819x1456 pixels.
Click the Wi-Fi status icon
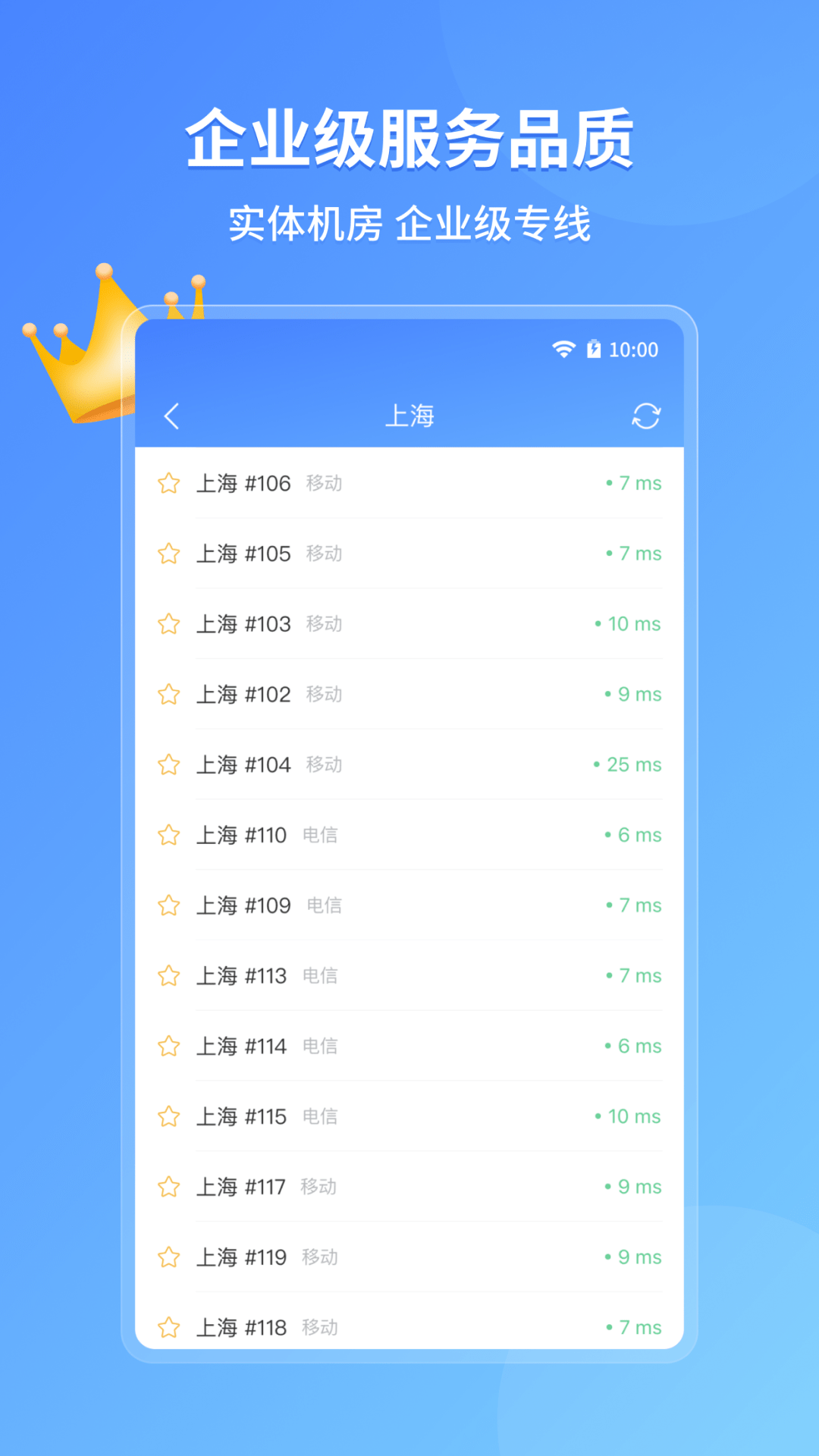(563, 350)
